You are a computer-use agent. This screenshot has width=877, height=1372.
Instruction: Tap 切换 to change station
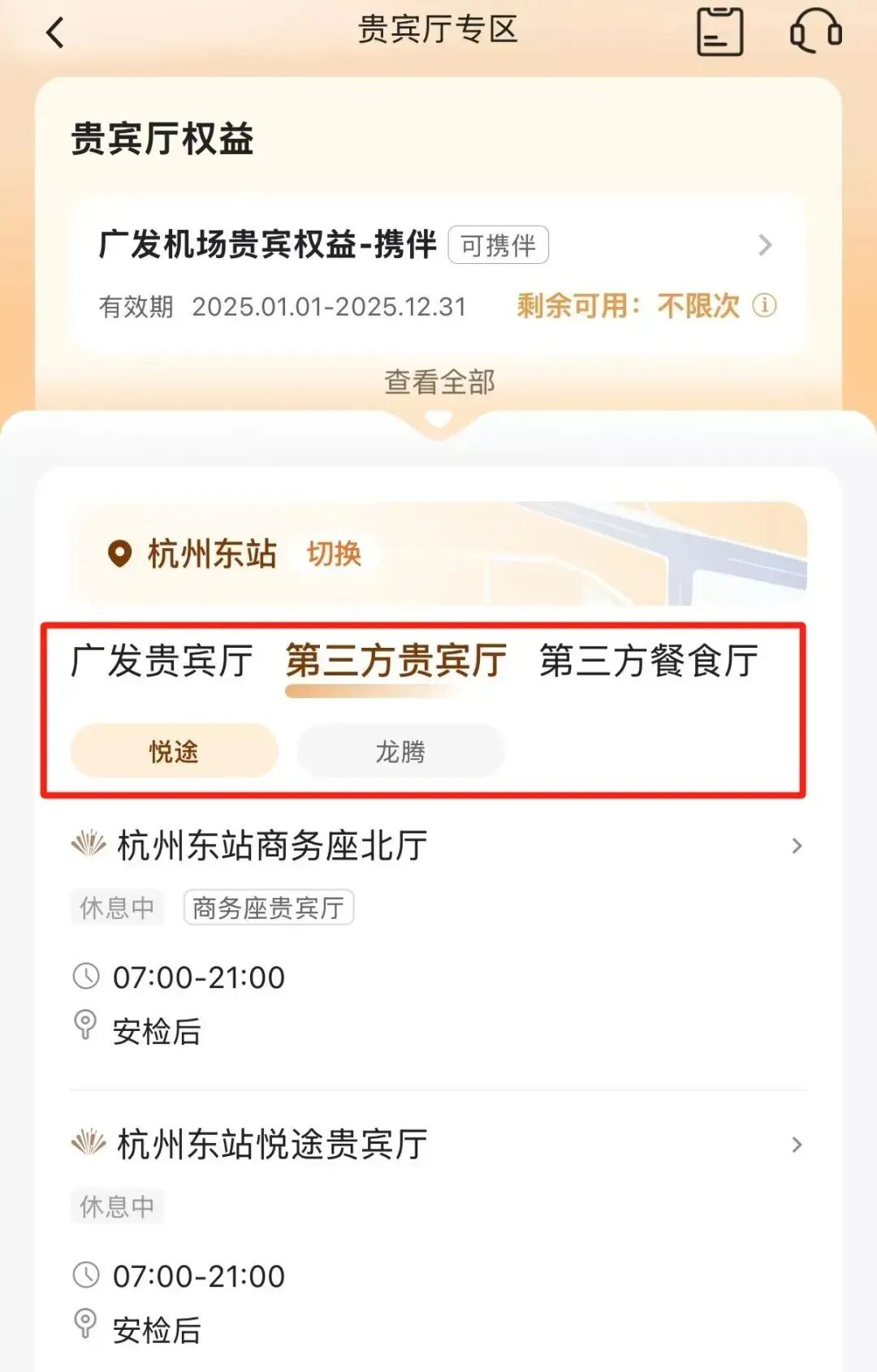pos(334,554)
